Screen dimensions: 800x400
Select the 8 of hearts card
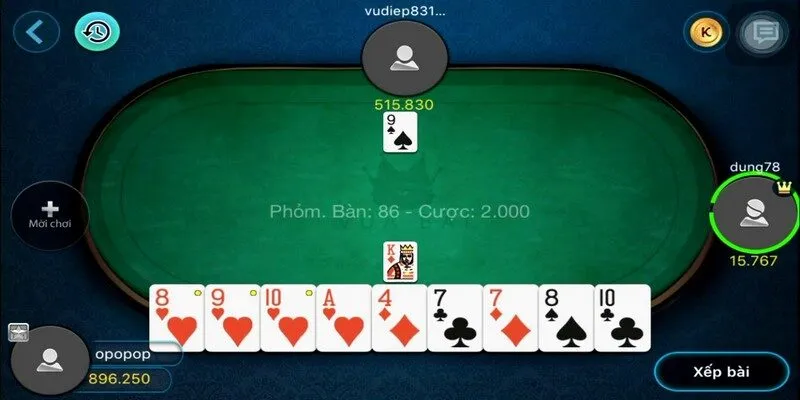click(x=176, y=318)
